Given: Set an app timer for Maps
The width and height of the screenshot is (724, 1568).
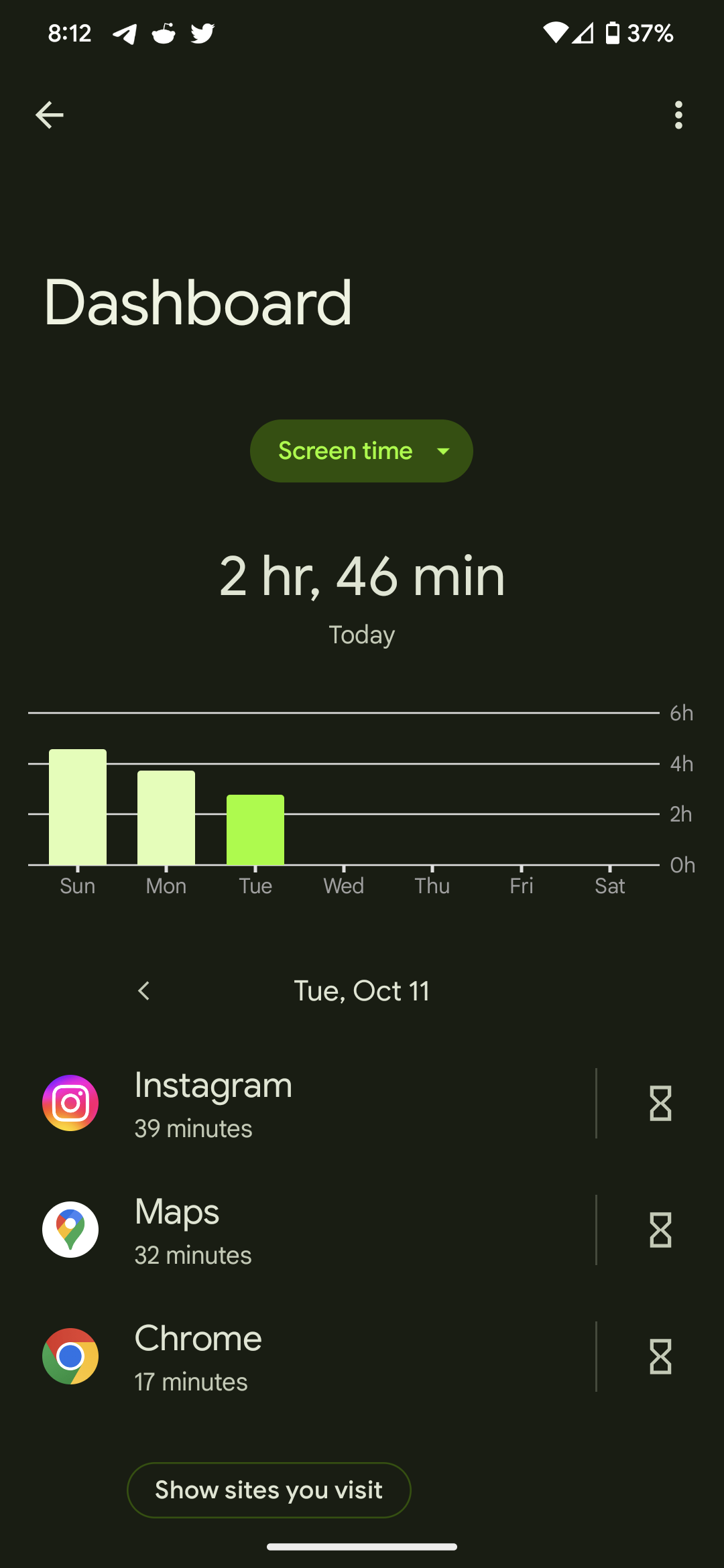Looking at the screenshot, I should click(x=660, y=1230).
